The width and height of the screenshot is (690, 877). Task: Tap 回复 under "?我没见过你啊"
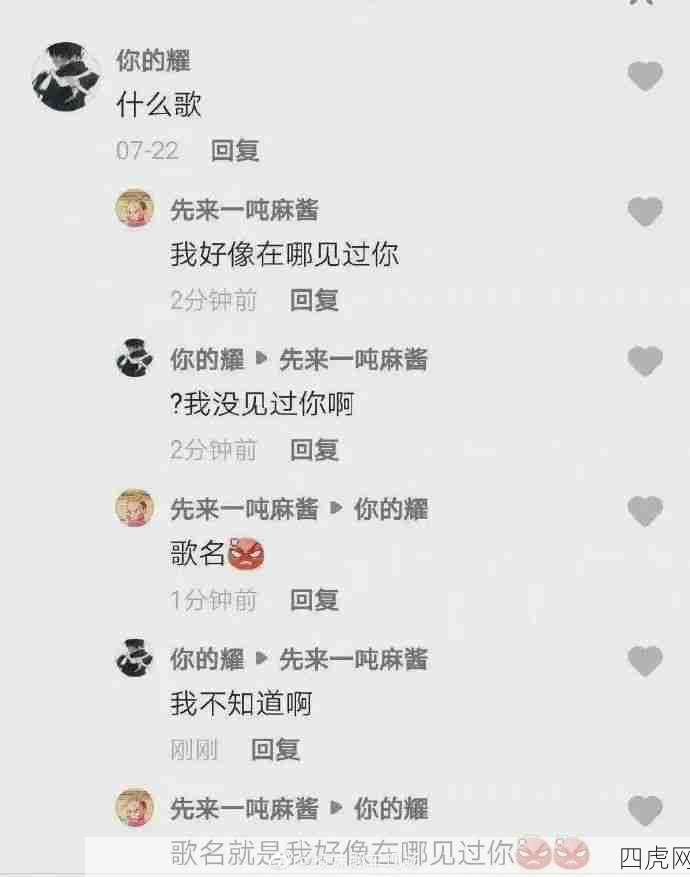pos(314,449)
